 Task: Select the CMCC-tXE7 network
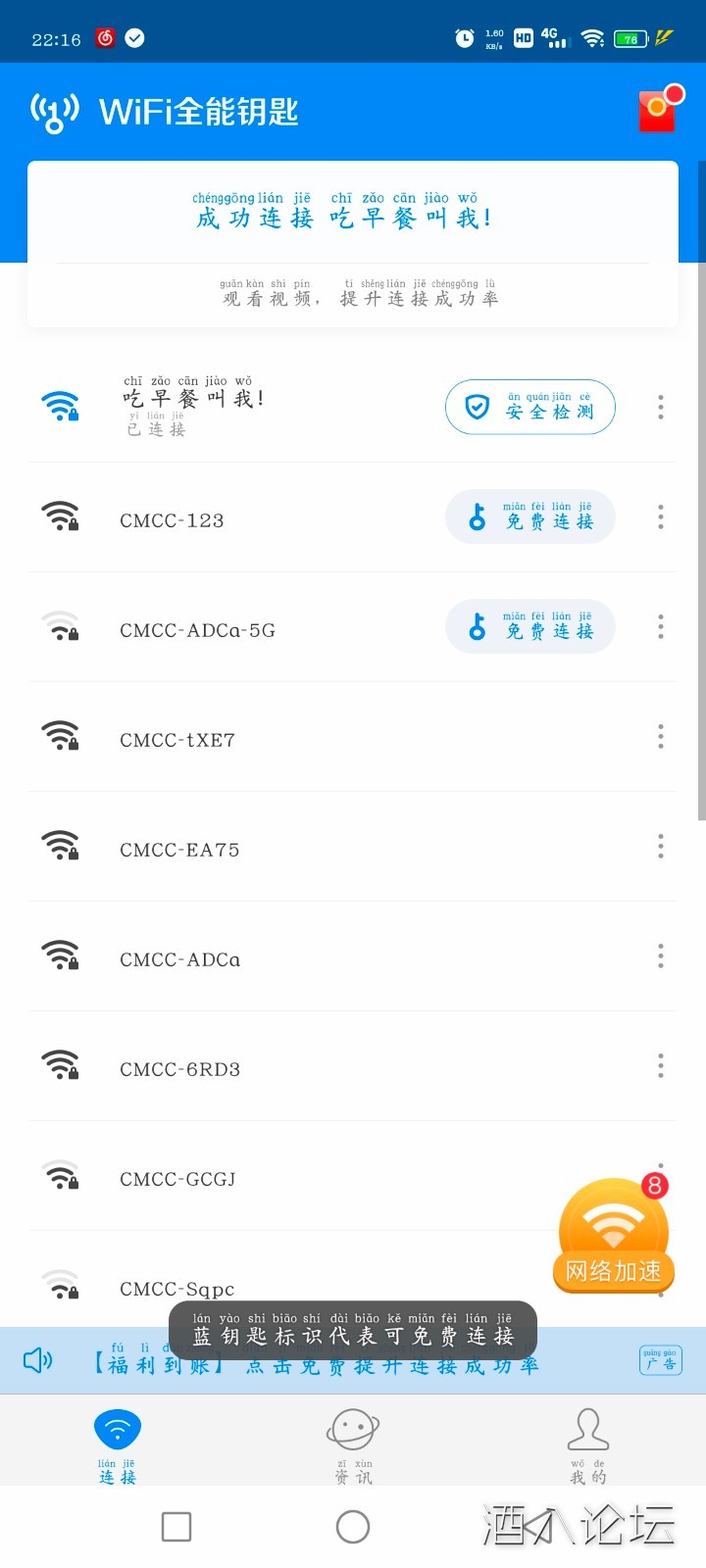[x=177, y=740]
